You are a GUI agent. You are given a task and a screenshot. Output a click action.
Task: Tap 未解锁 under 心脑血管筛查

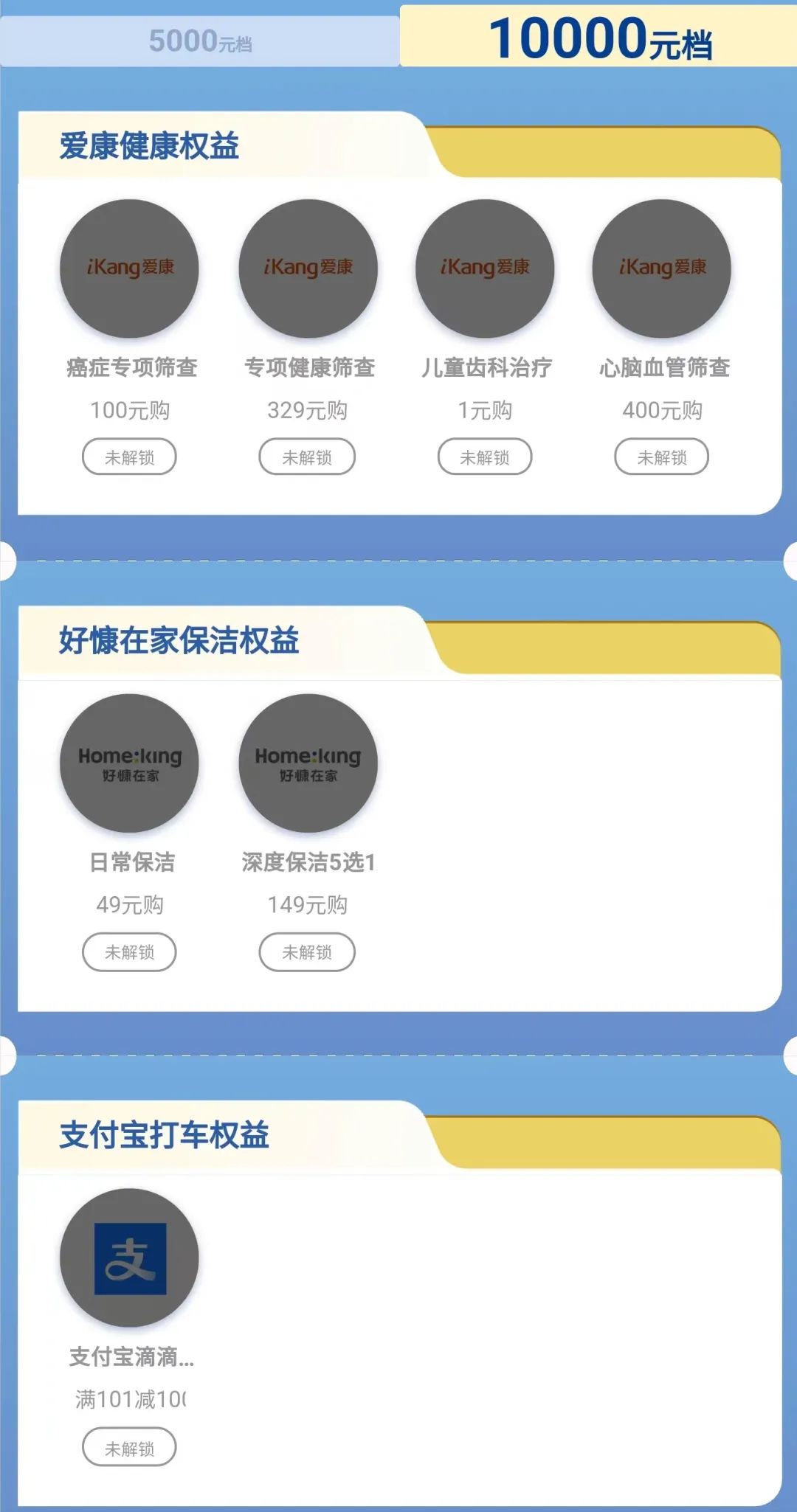662,457
